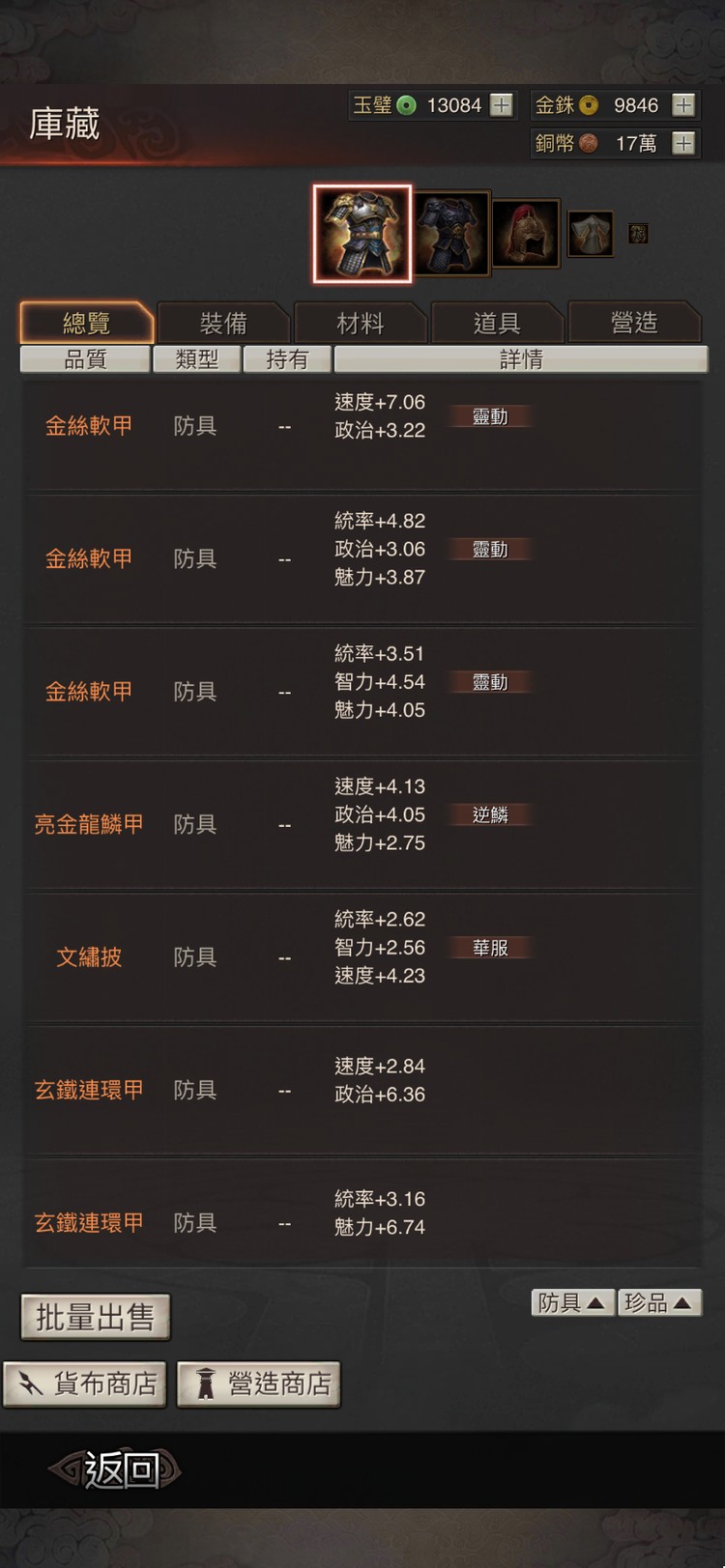This screenshot has height=1568, width=725.
Task: Open the 珍品 filter dropdown
Action: click(x=660, y=1302)
